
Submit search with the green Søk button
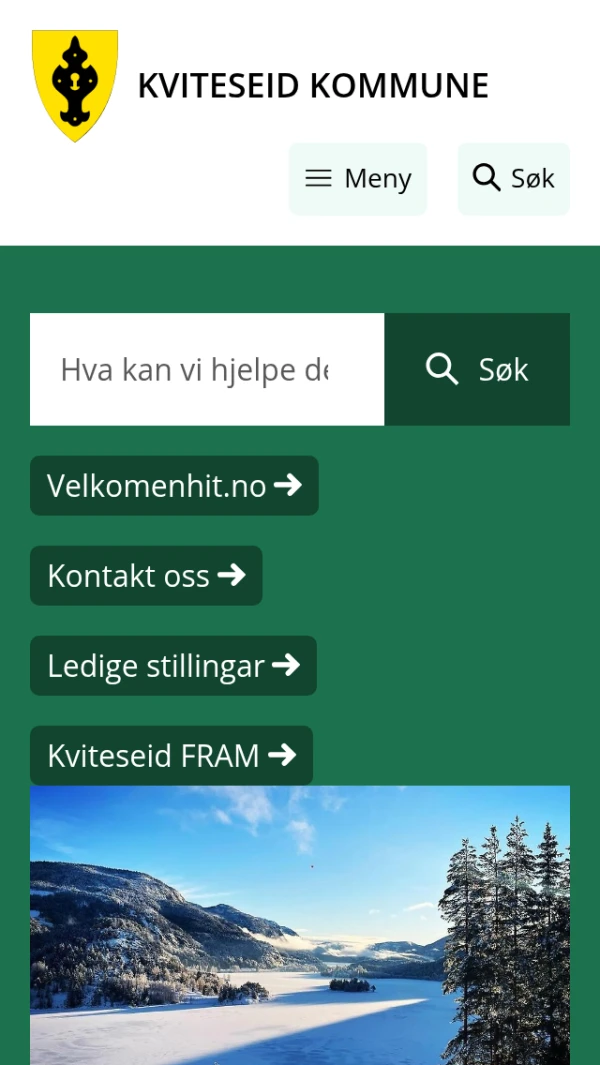coord(477,370)
